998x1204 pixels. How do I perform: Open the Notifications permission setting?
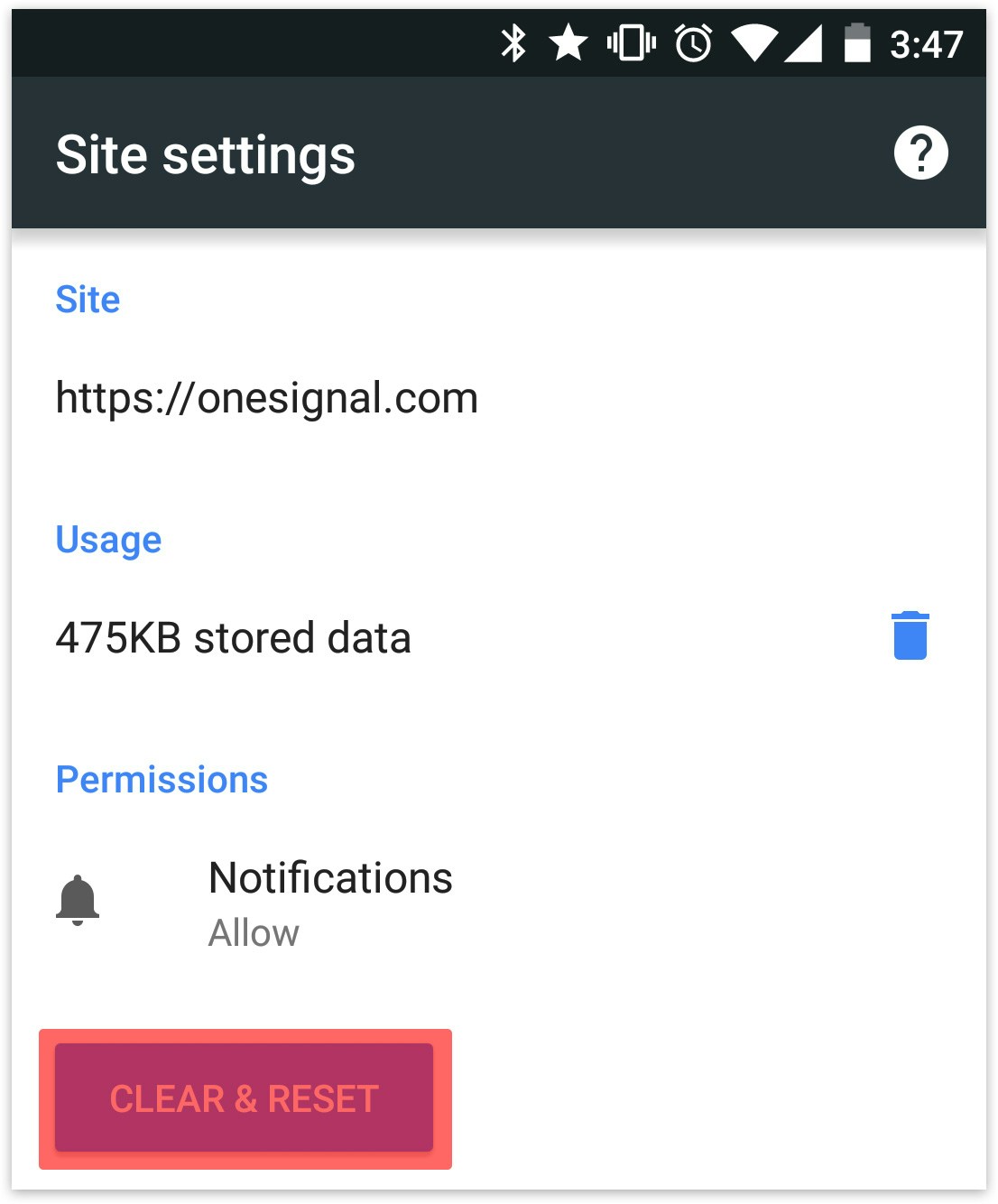[x=330, y=902]
